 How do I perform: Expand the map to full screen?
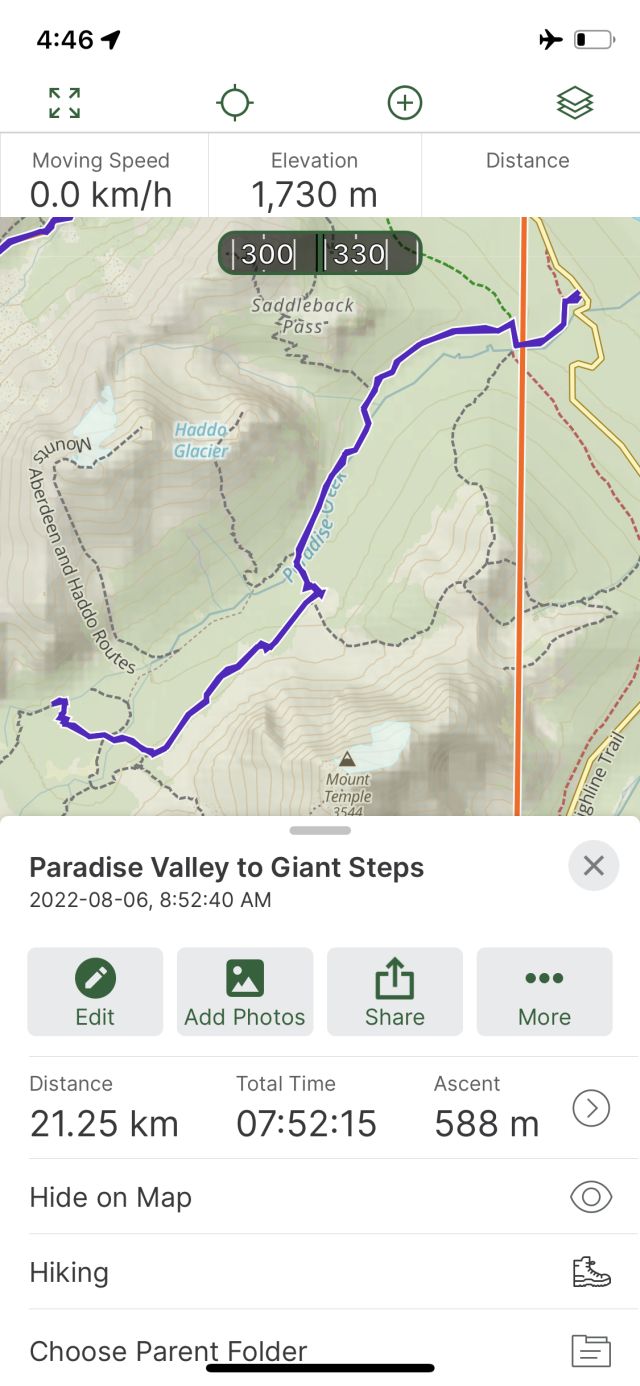click(x=65, y=102)
